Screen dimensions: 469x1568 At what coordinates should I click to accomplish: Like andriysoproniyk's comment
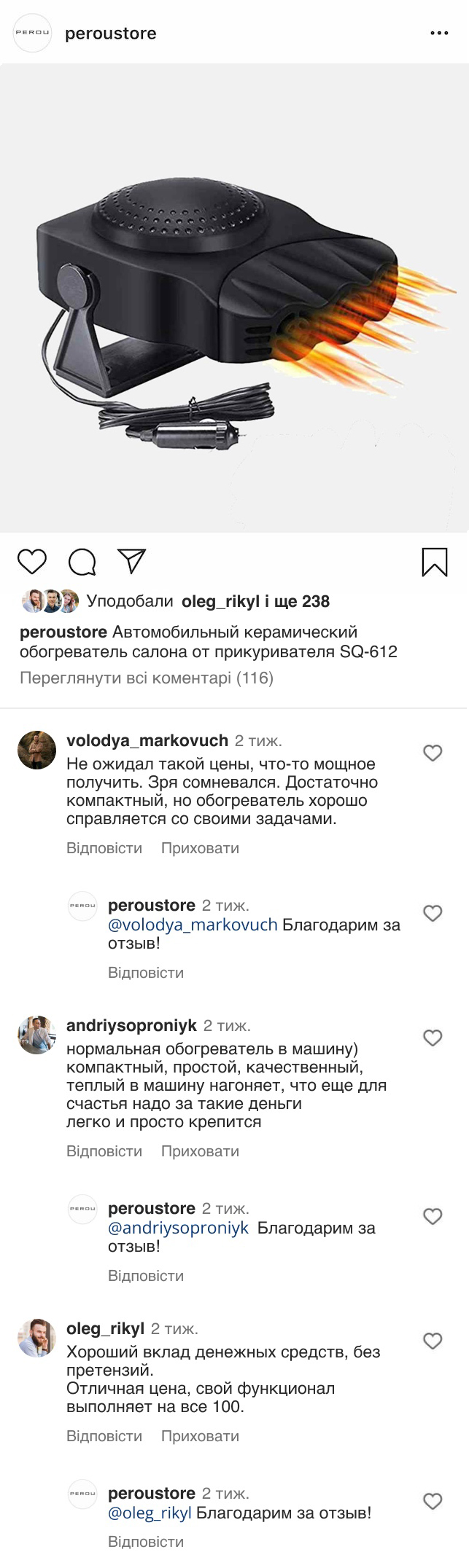[433, 1038]
